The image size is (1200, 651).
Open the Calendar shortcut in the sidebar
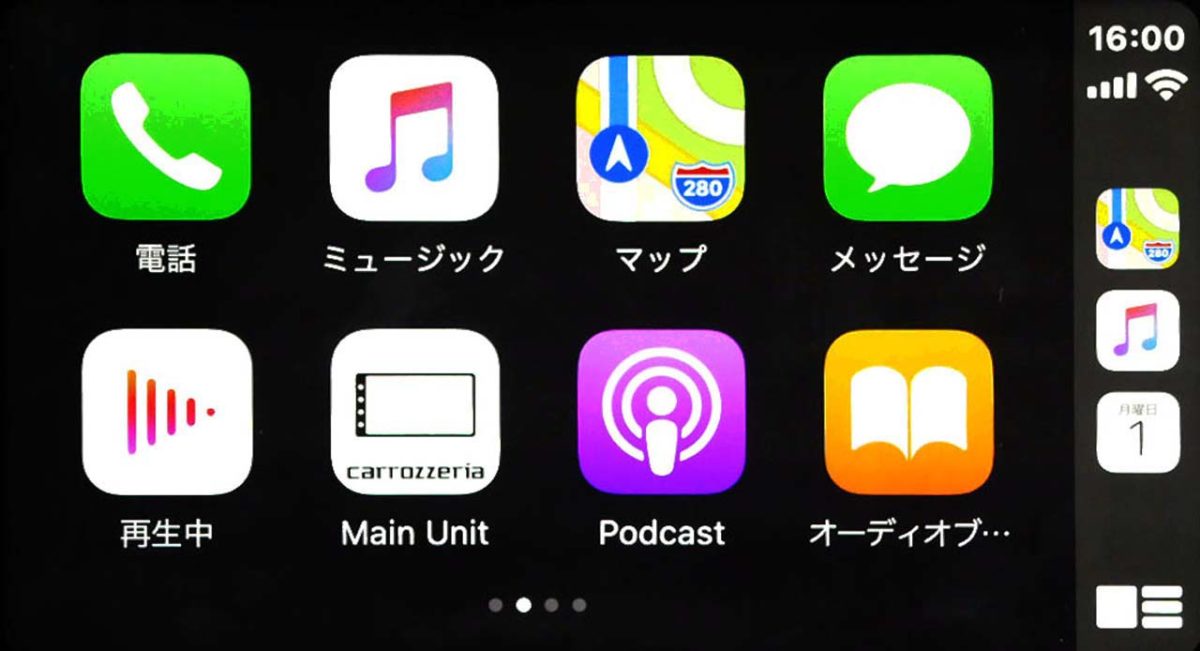click(1137, 433)
